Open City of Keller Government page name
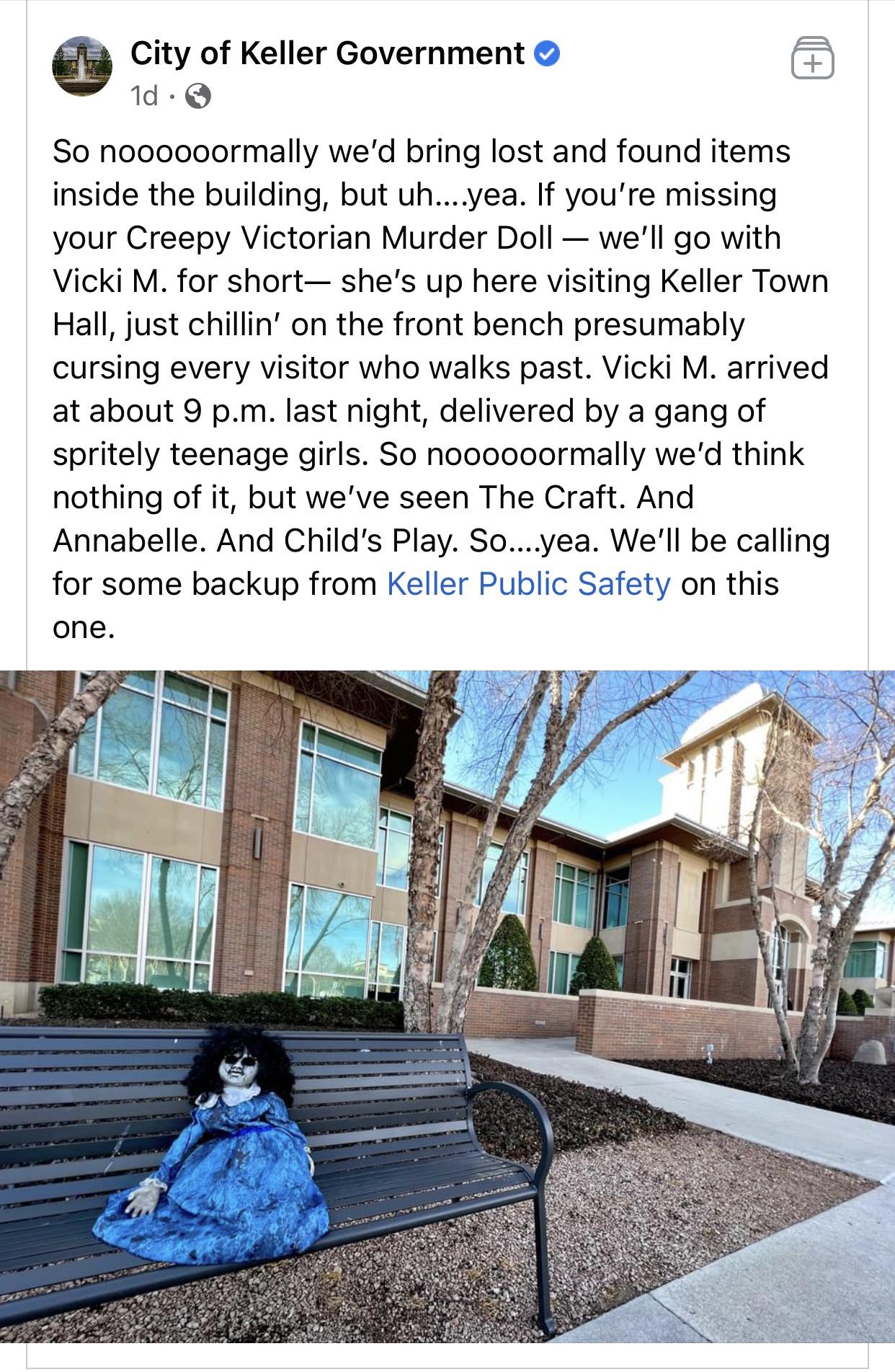 click(x=327, y=54)
